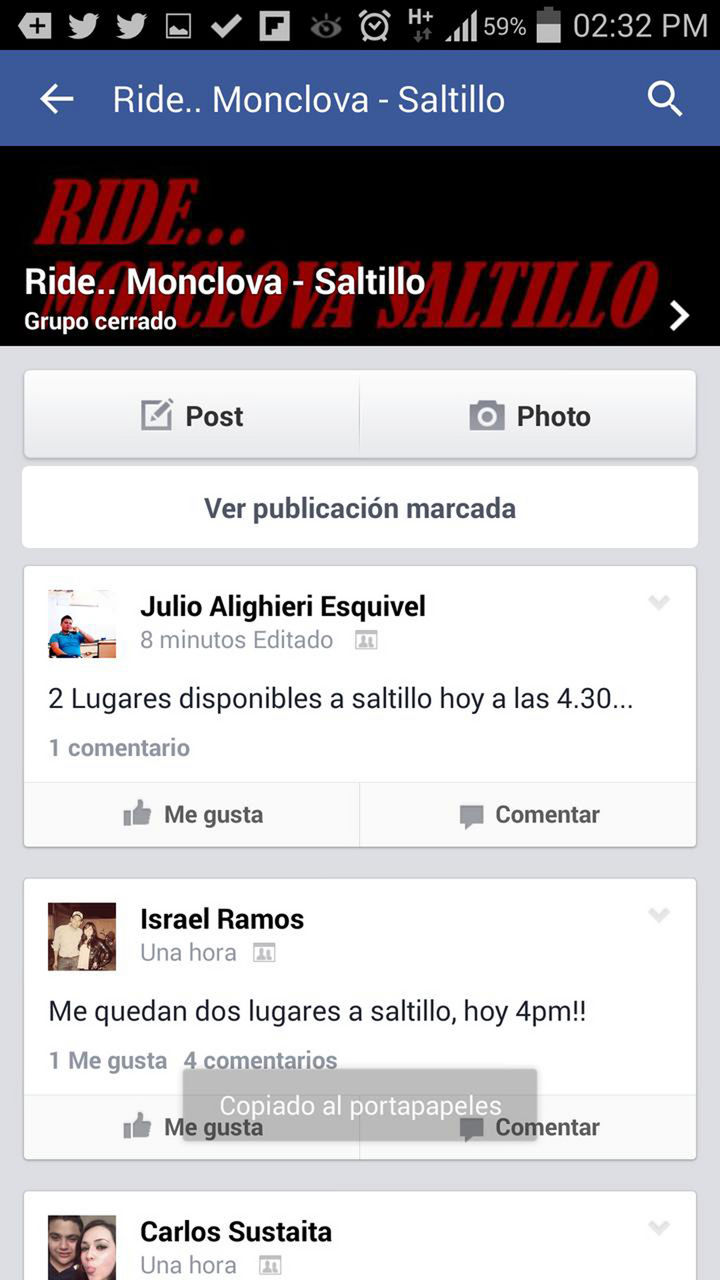
Task: Tap Julio Alighieri Esquivel's profile picture
Action: (82, 624)
